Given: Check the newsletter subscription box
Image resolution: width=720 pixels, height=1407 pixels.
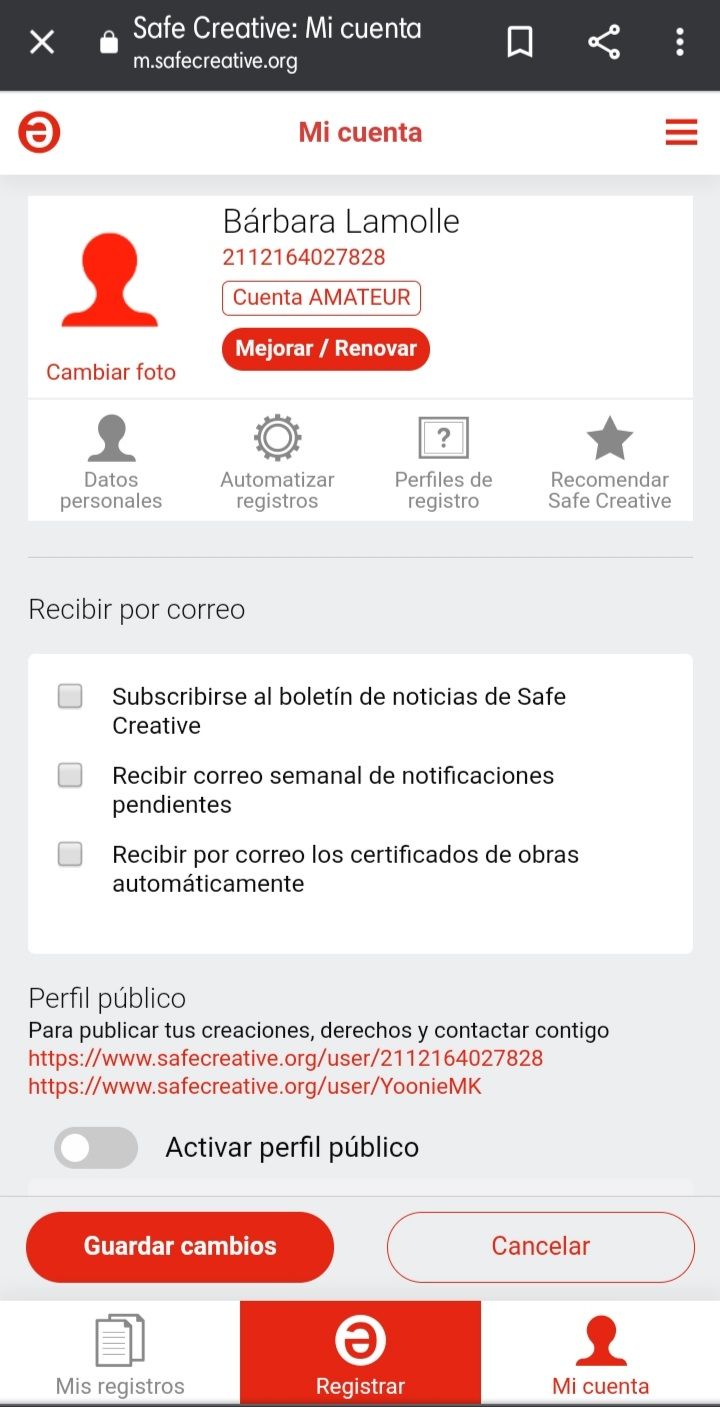Looking at the screenshot, I should click(x=70, y=696).
